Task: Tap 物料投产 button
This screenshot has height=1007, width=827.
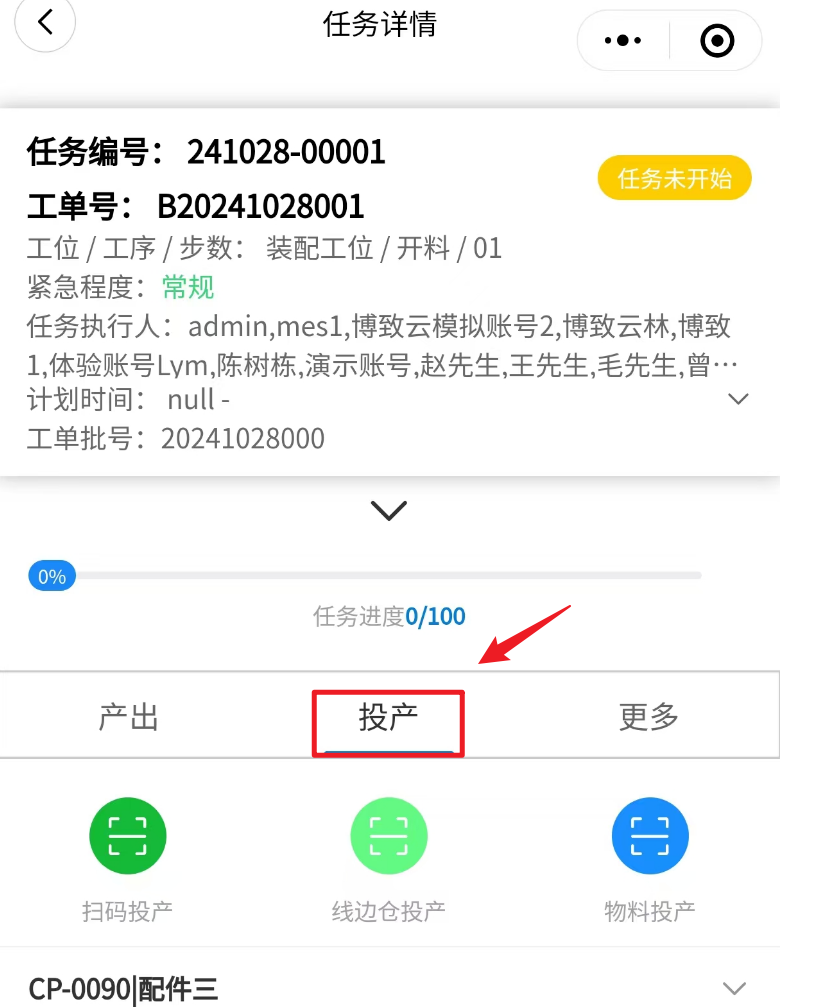Action: pyautogui.click(x=650, y=836)
